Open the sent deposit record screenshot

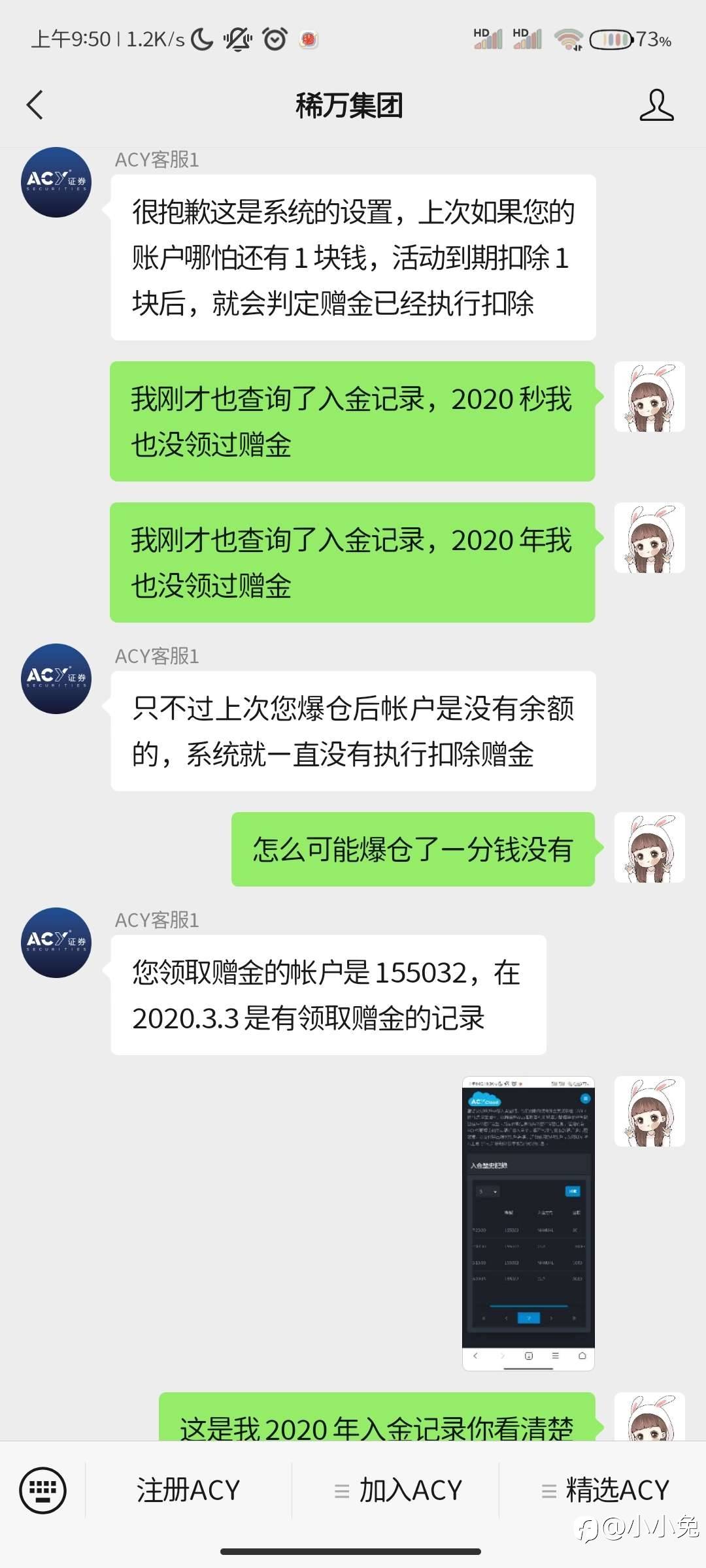pyautogui.click(x=528, y=1223)
